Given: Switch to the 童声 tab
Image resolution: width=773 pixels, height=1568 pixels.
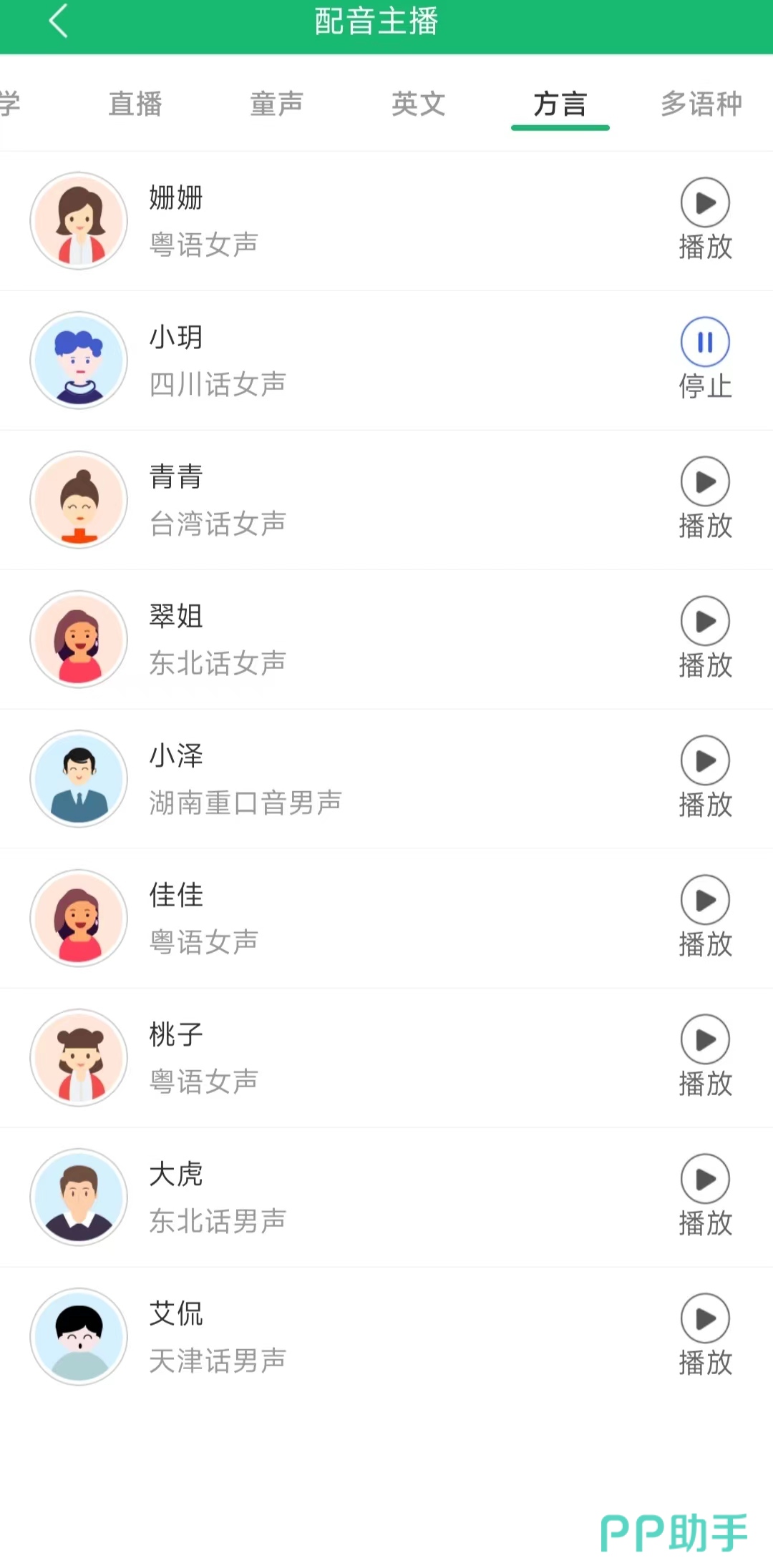Looking at the screenshot, I should [x=277, y=104].
